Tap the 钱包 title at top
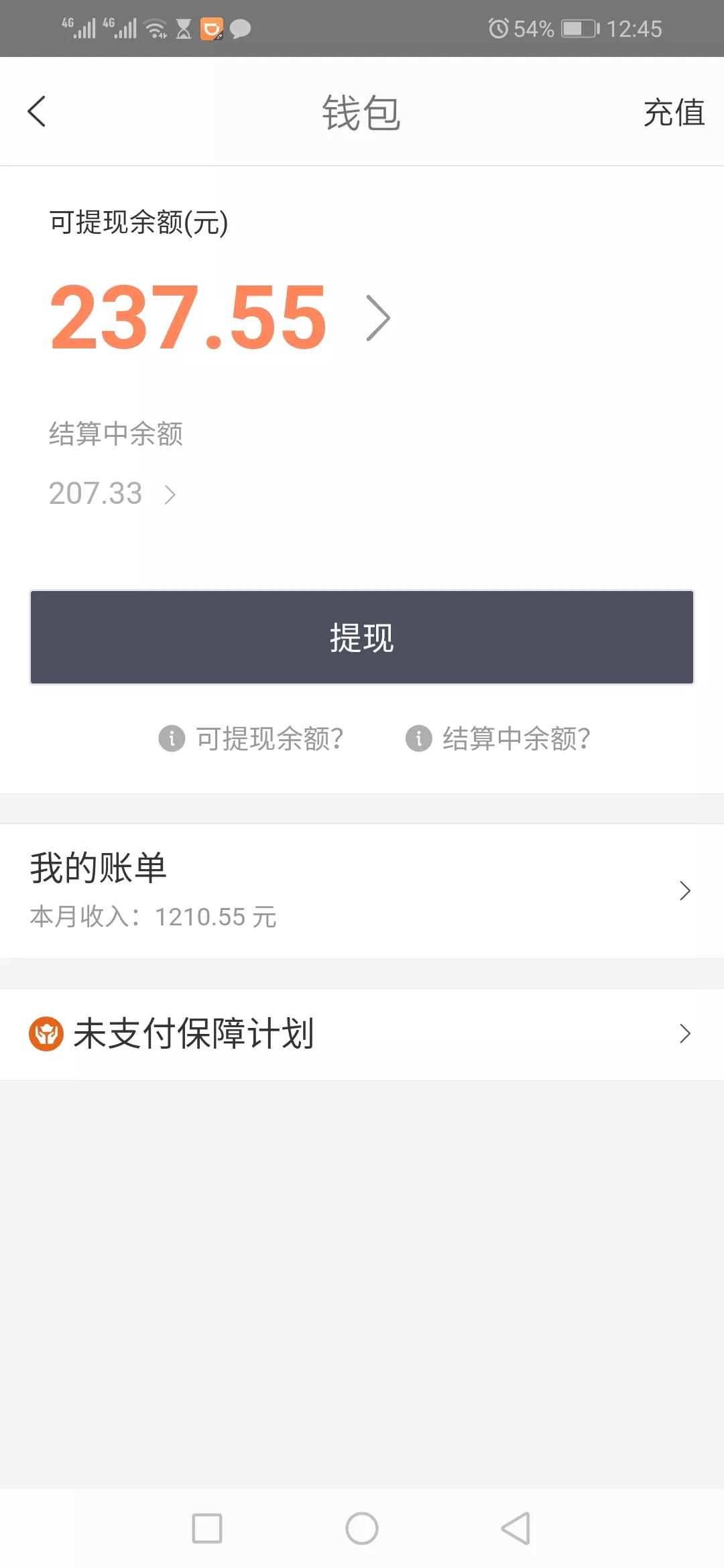This screenshot has height=1568, width=724. click(361, 113)
